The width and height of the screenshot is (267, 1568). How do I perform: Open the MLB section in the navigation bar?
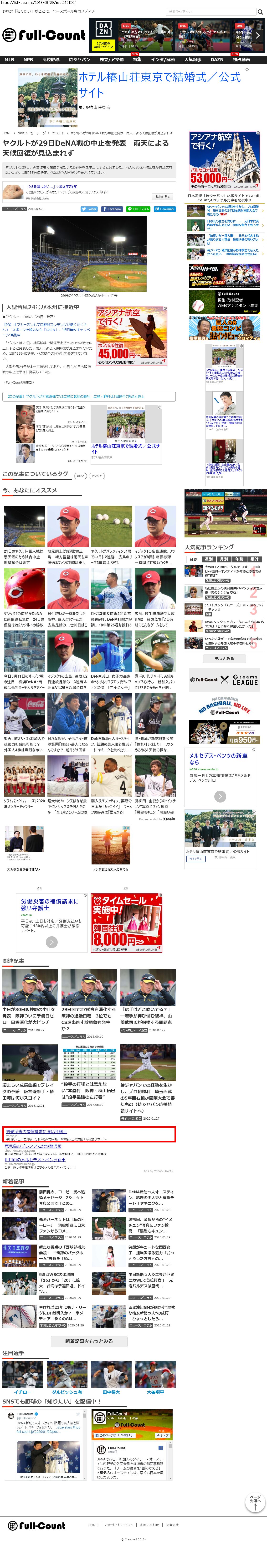coord(9,60)
